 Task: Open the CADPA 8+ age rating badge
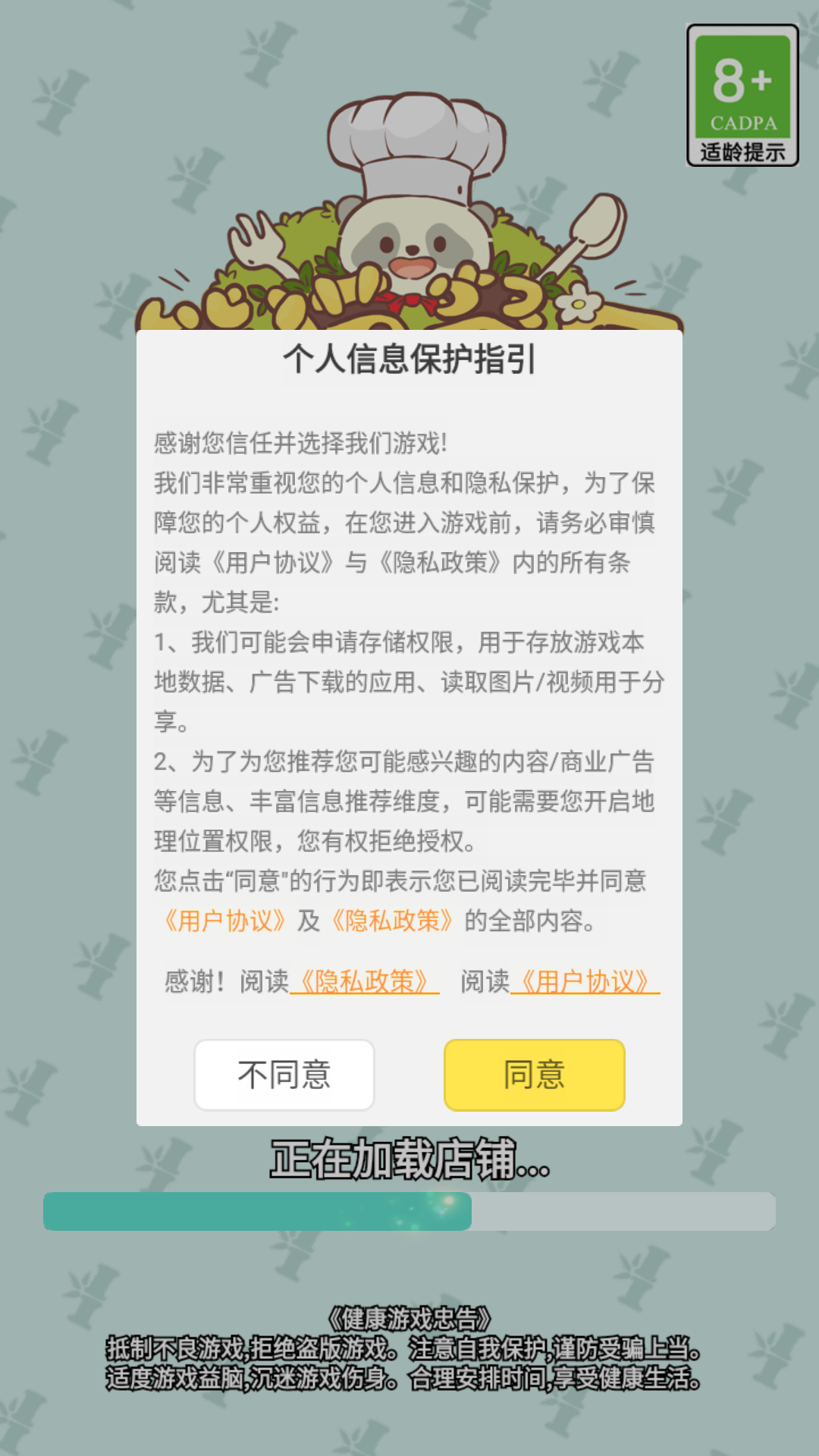click(742, 96)
